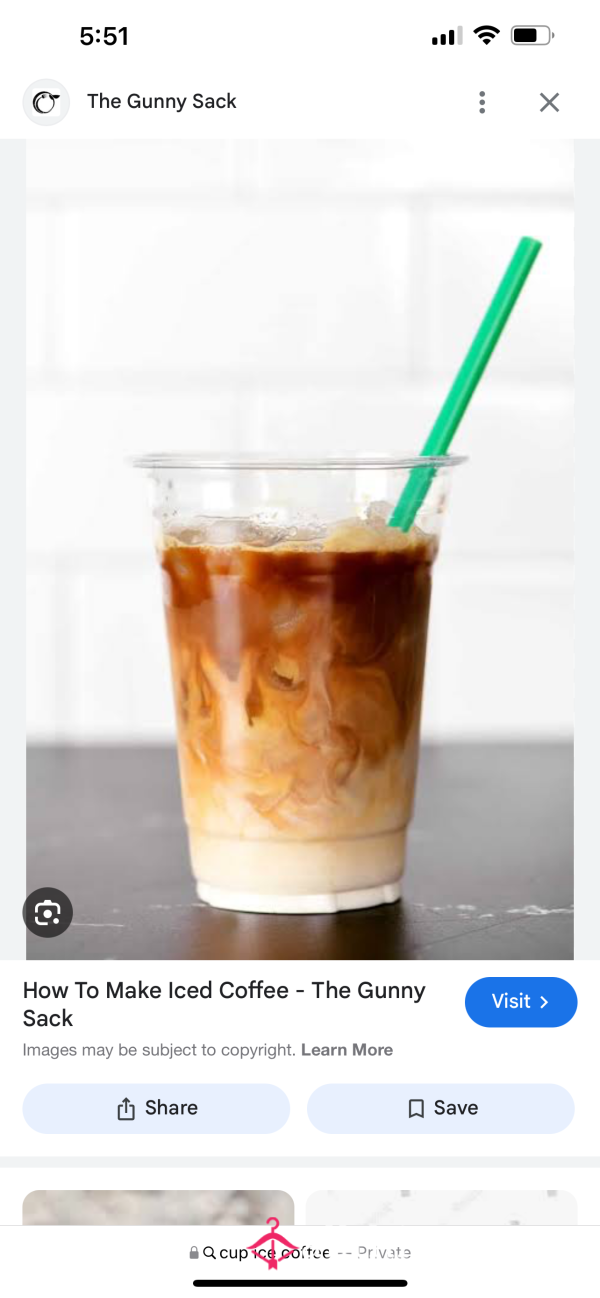Close the image viewer

549,102
